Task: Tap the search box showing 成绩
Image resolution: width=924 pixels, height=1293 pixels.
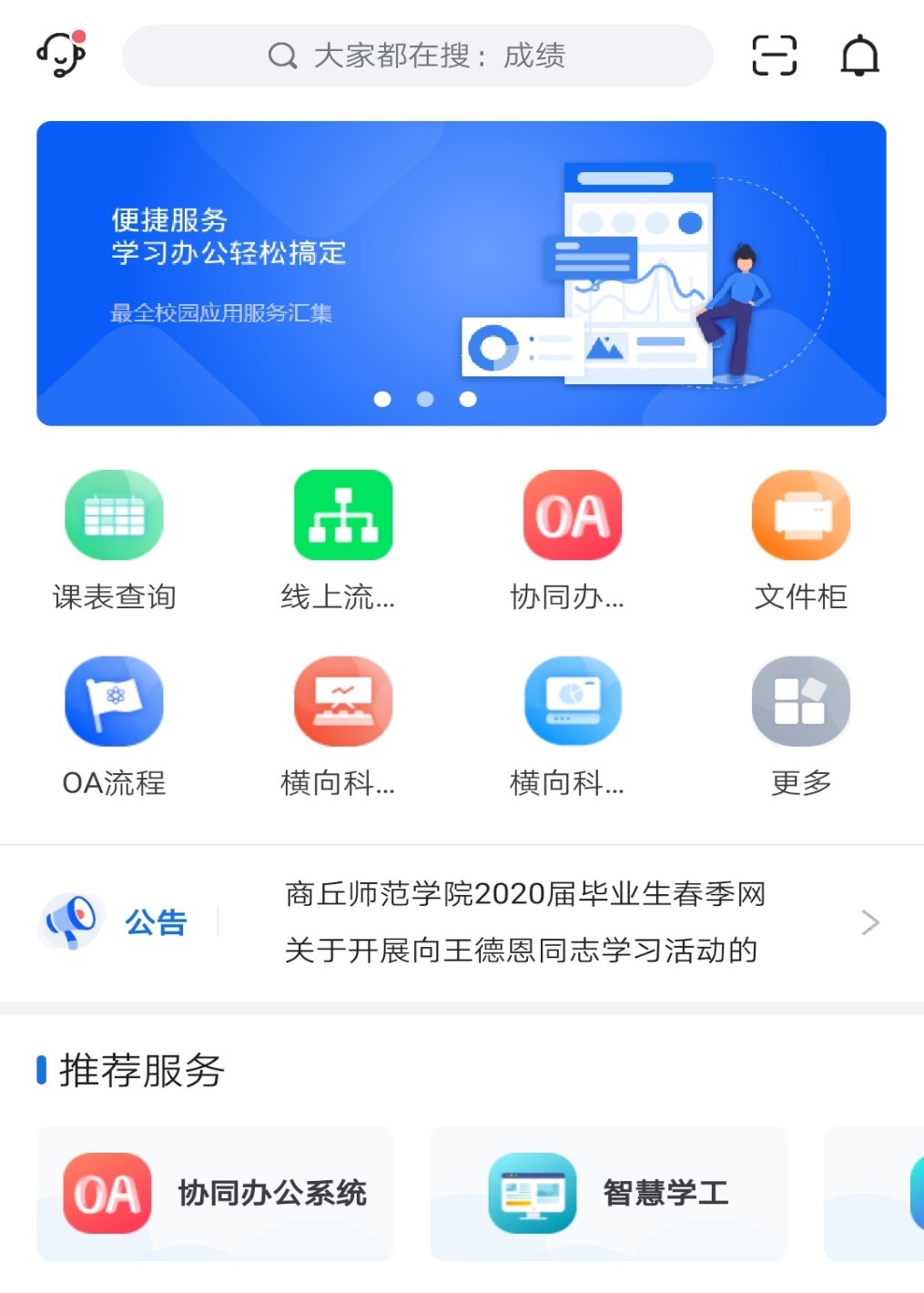Action: 417,56
